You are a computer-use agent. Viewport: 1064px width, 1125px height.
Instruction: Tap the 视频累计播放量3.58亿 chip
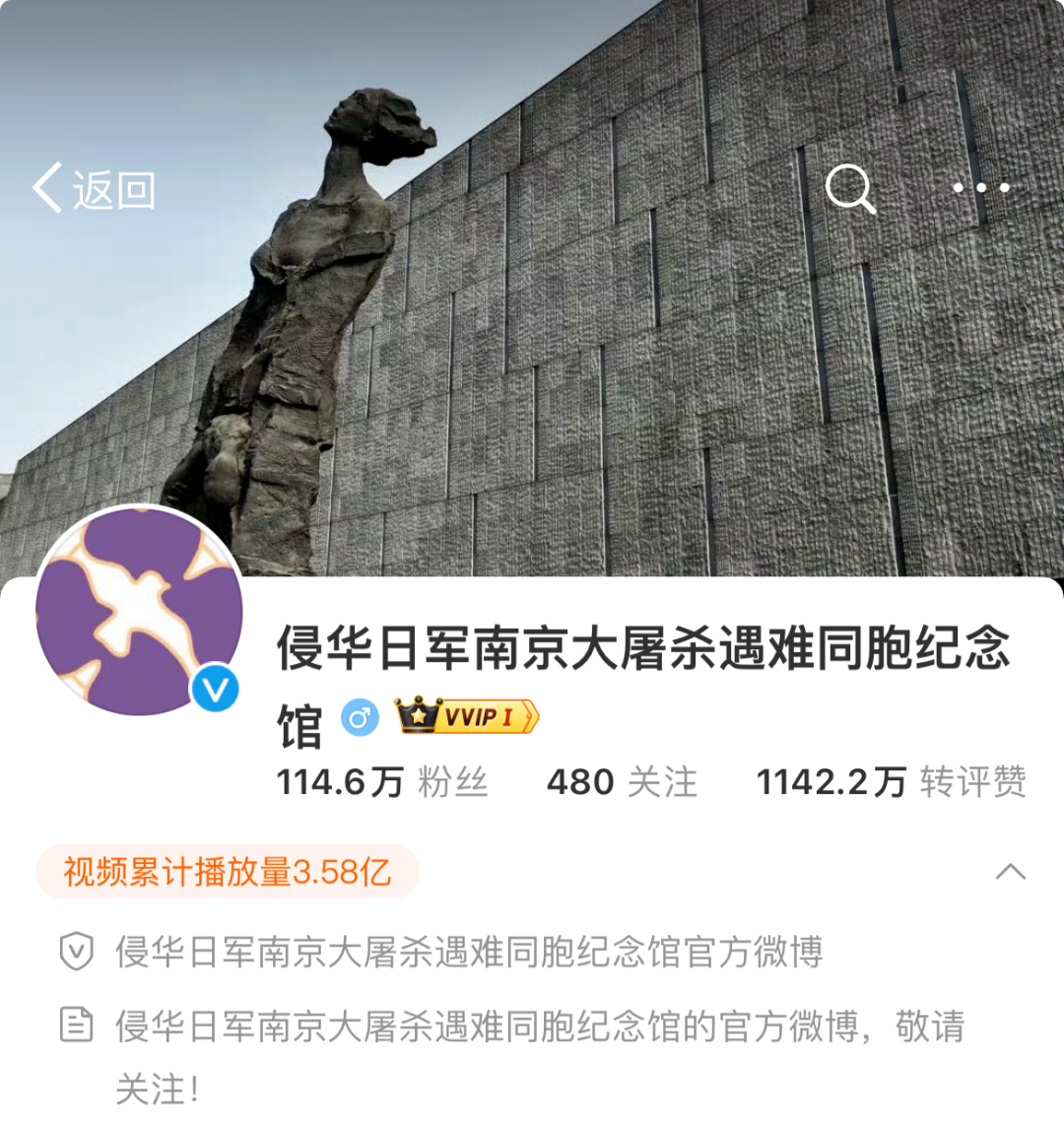(228, 872)
